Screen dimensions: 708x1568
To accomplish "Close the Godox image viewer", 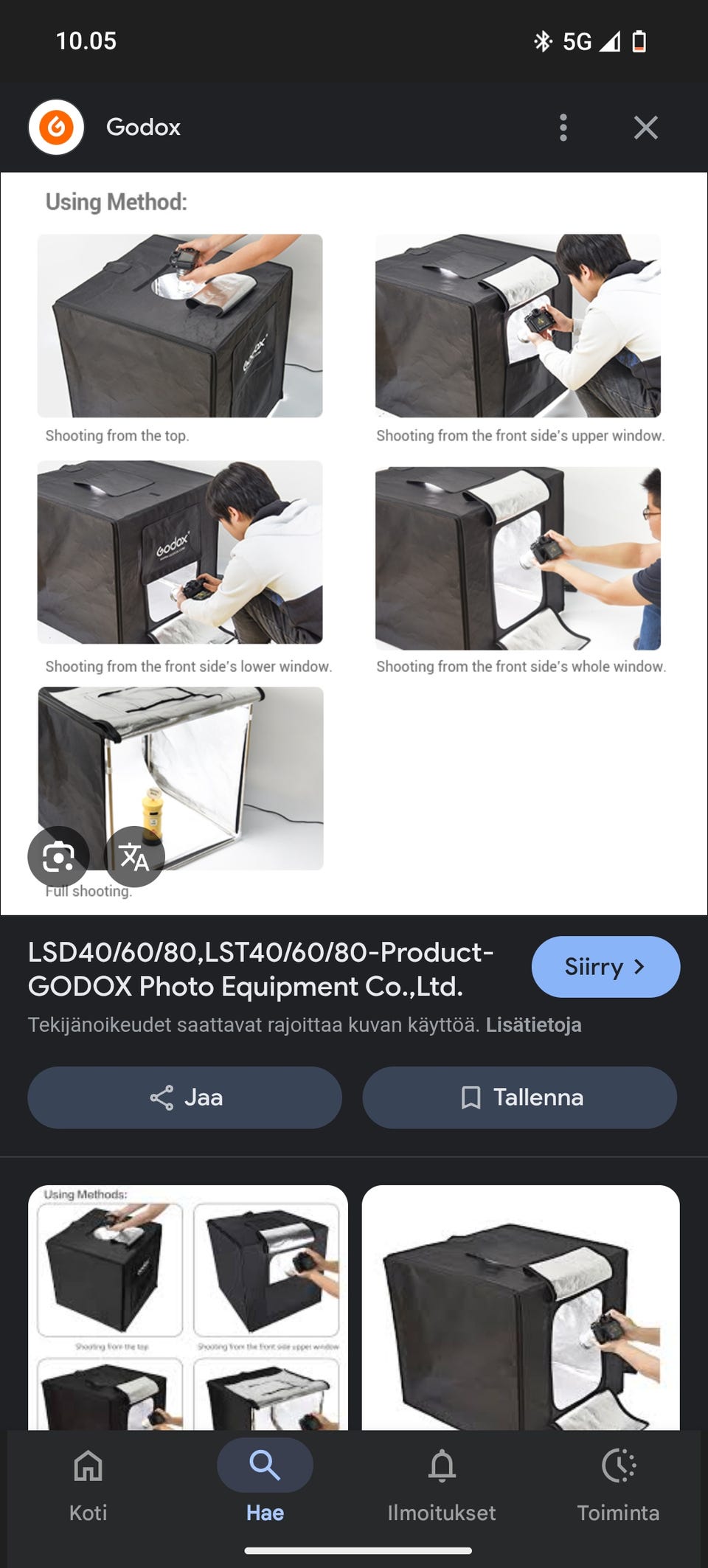I will pos(645,128).
